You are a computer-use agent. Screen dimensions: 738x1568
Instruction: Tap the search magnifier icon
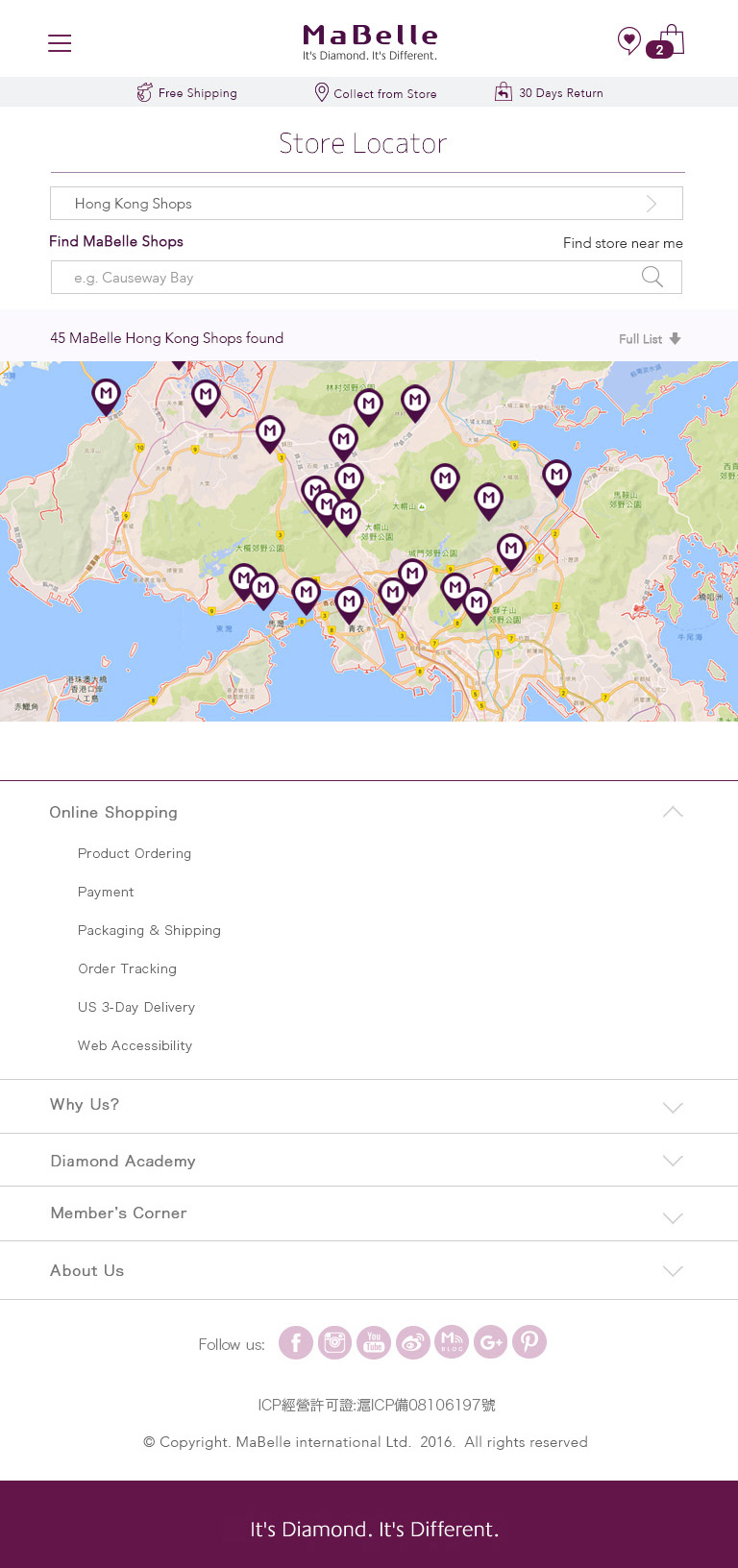pyautogui.click(x=652, y=278)
